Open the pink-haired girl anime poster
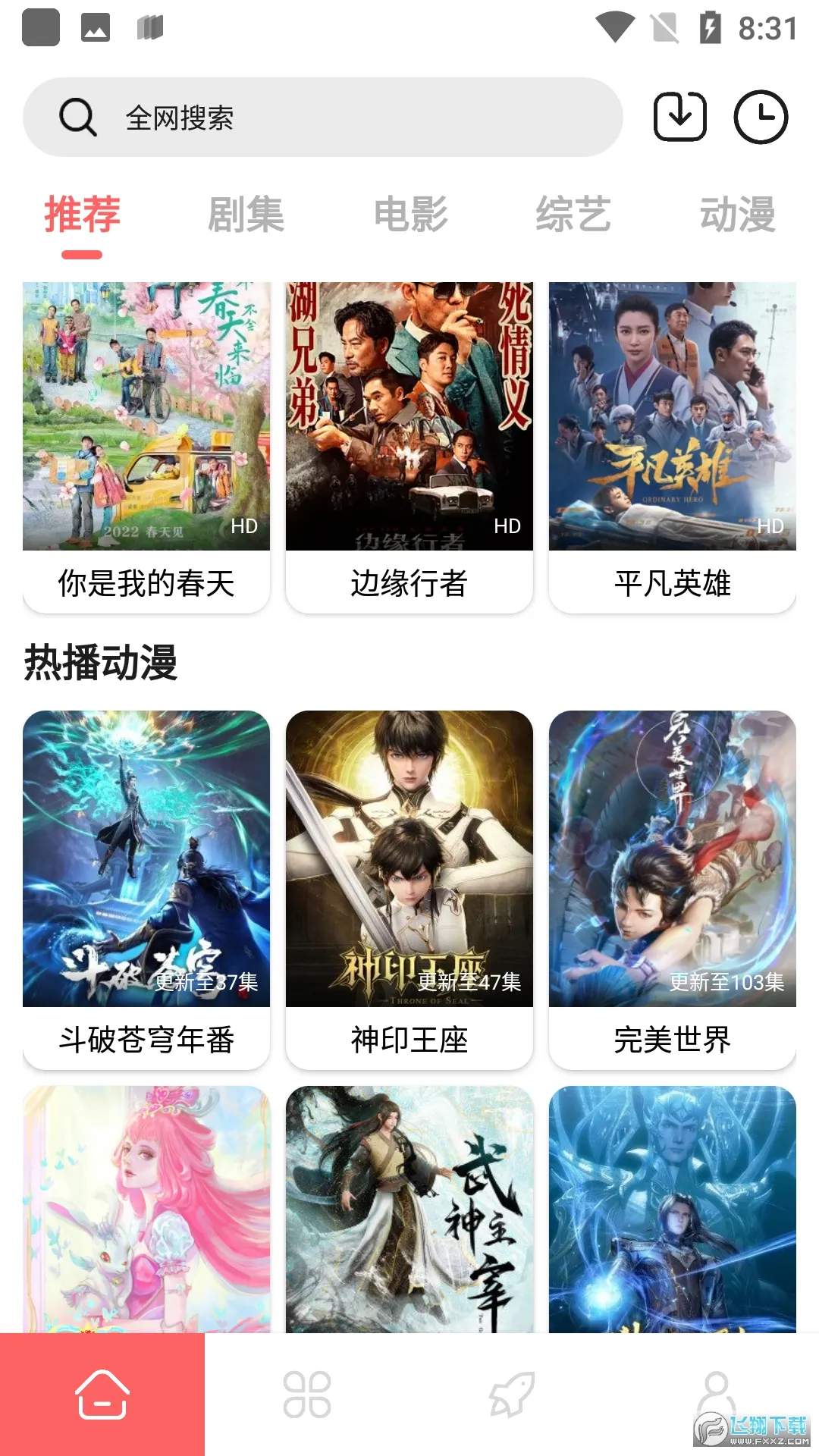Image resolution: width=819 pixels, height=1456 pixels. click(x=146, y=1209)
